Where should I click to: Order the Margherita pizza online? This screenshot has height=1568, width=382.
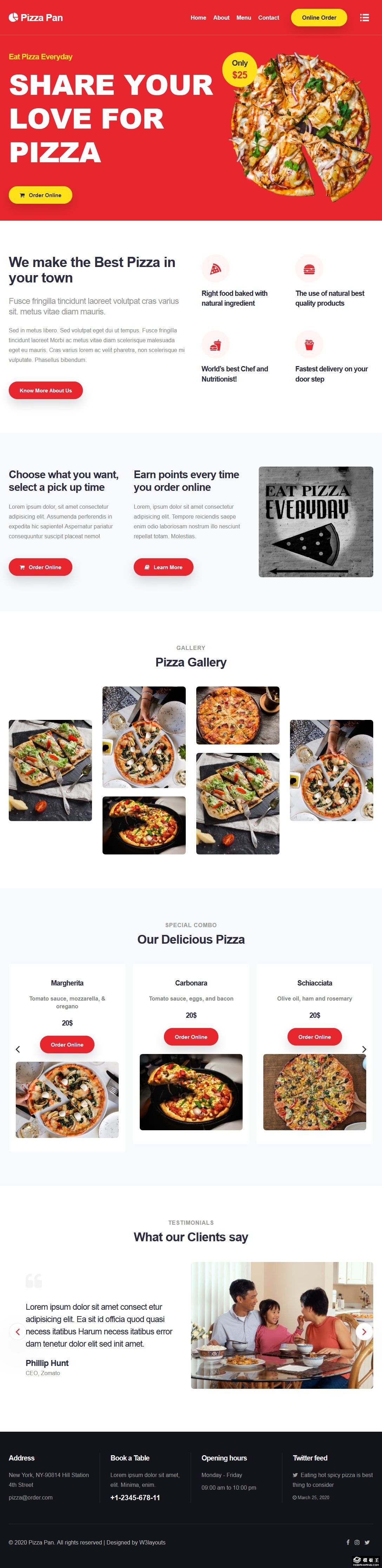[67, 1044]
